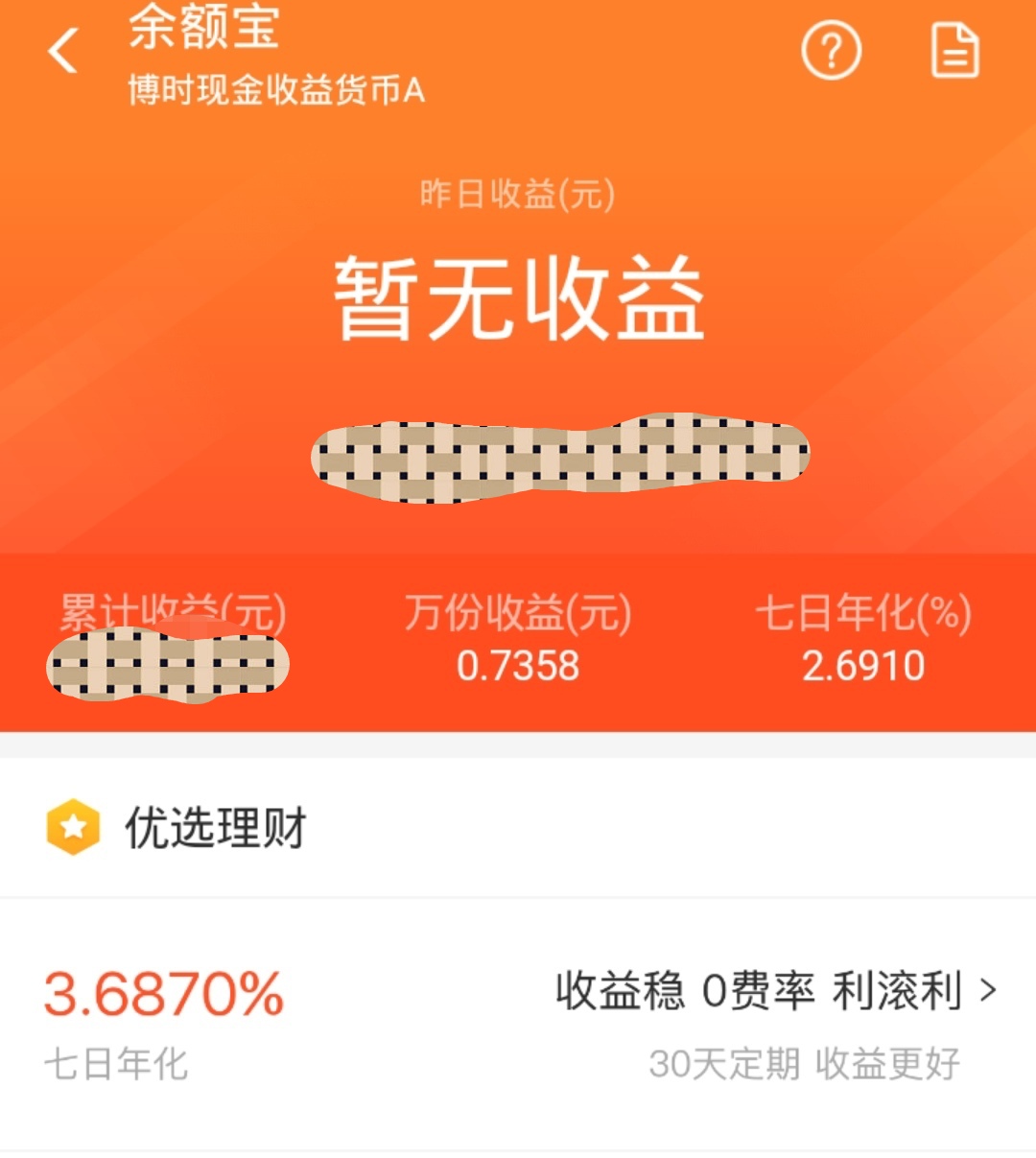Open the 优选理财 section
The image size is (1036, 1158).
216,827
